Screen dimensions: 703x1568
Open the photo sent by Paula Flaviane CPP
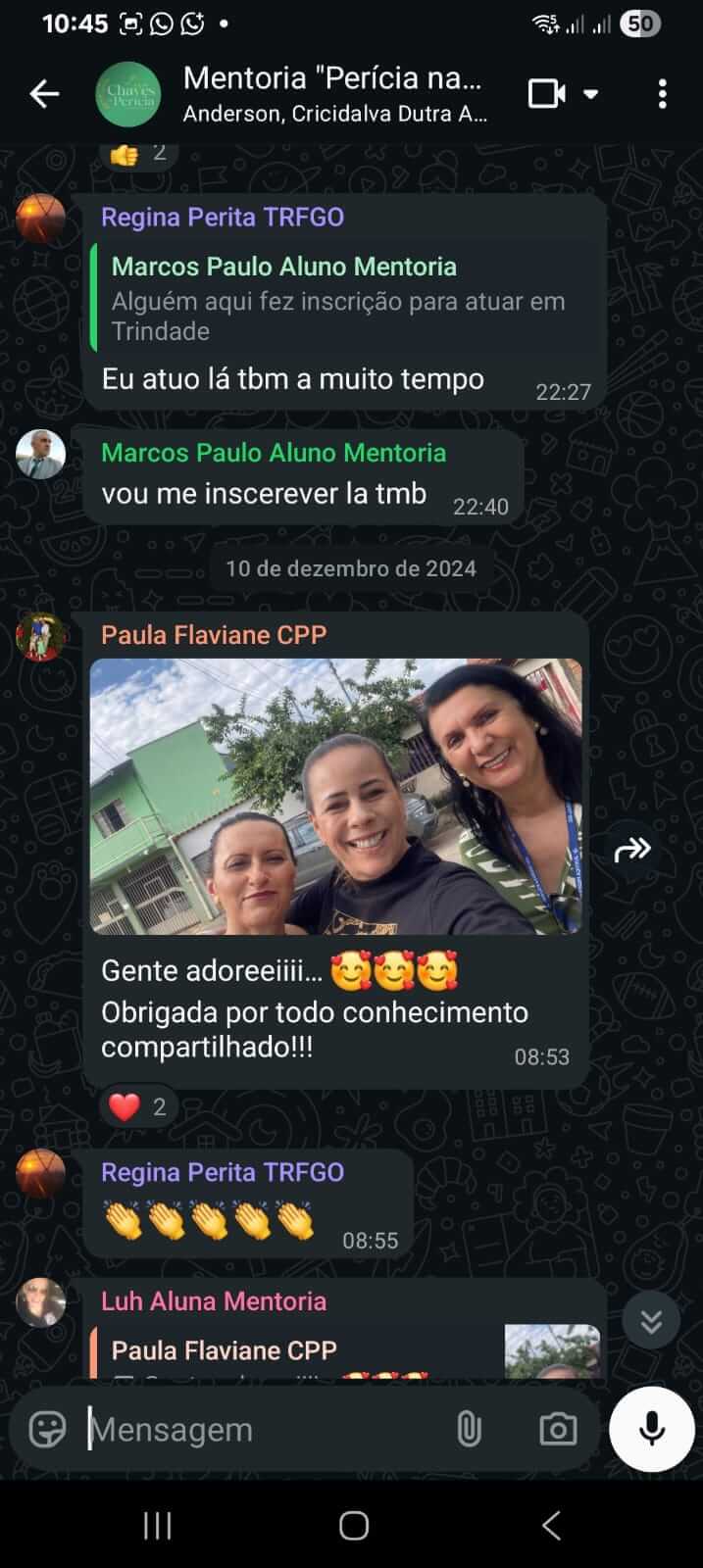[x=335, y=796]
